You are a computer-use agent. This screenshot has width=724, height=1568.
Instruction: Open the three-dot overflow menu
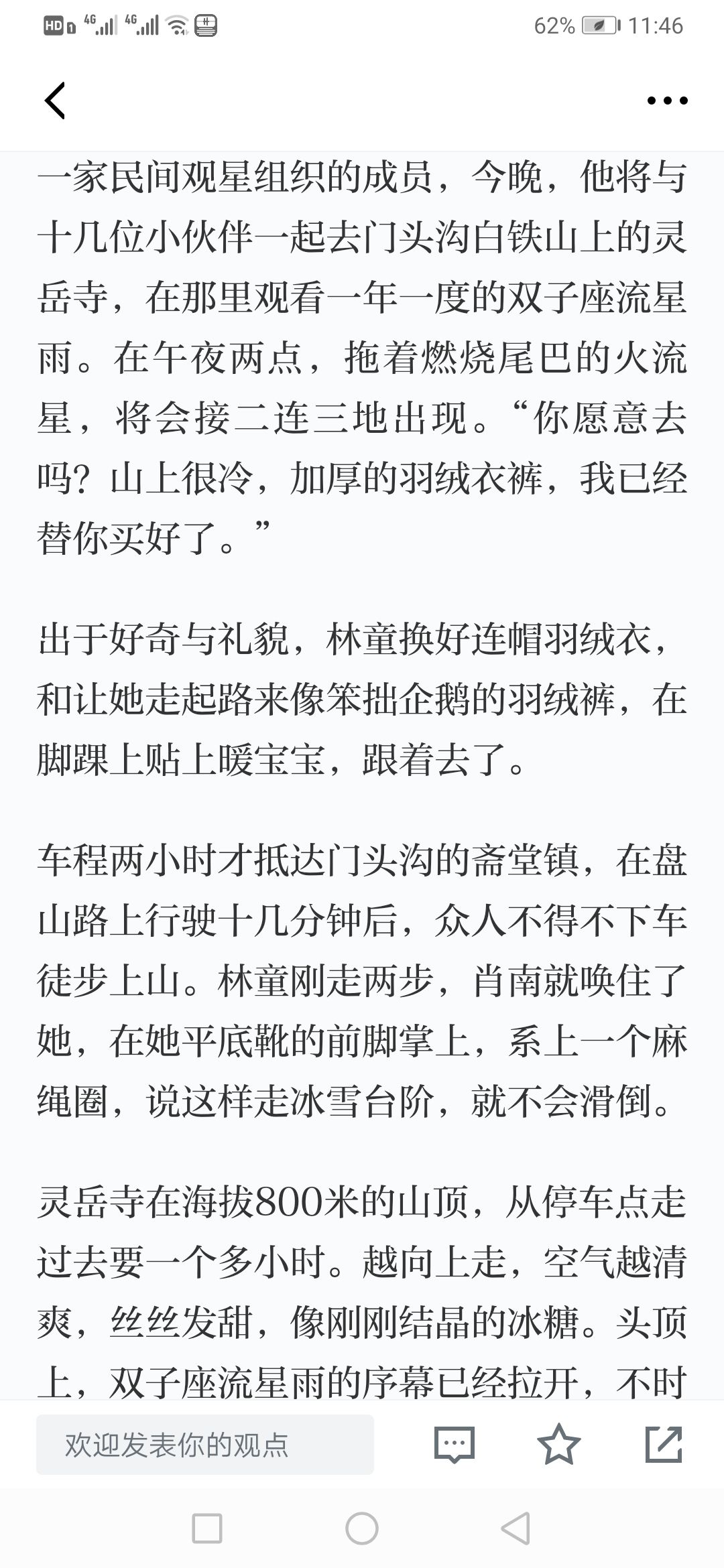[x=667, y=101]
